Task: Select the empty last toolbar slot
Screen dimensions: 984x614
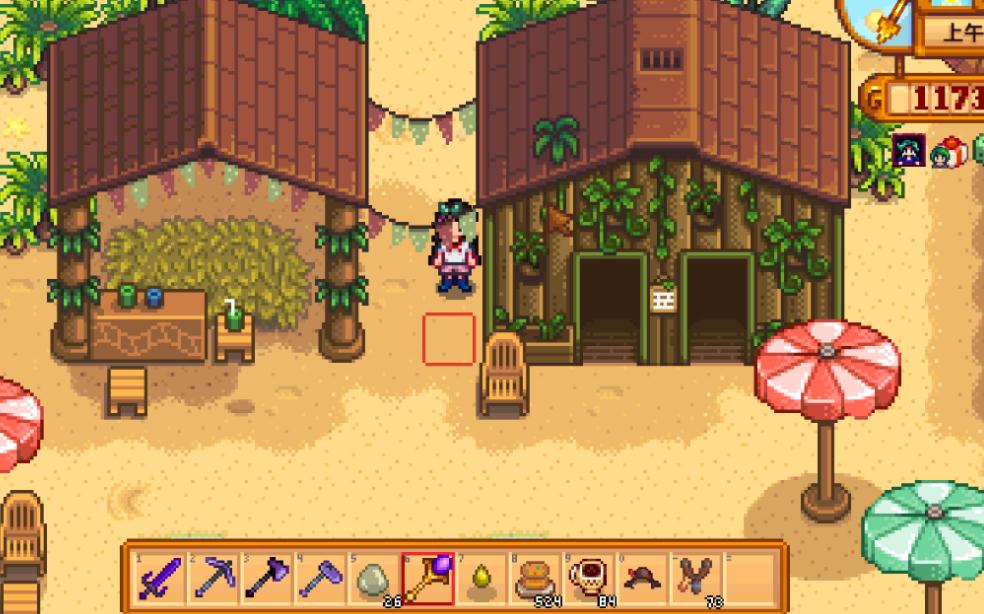Action: (751, 576)
